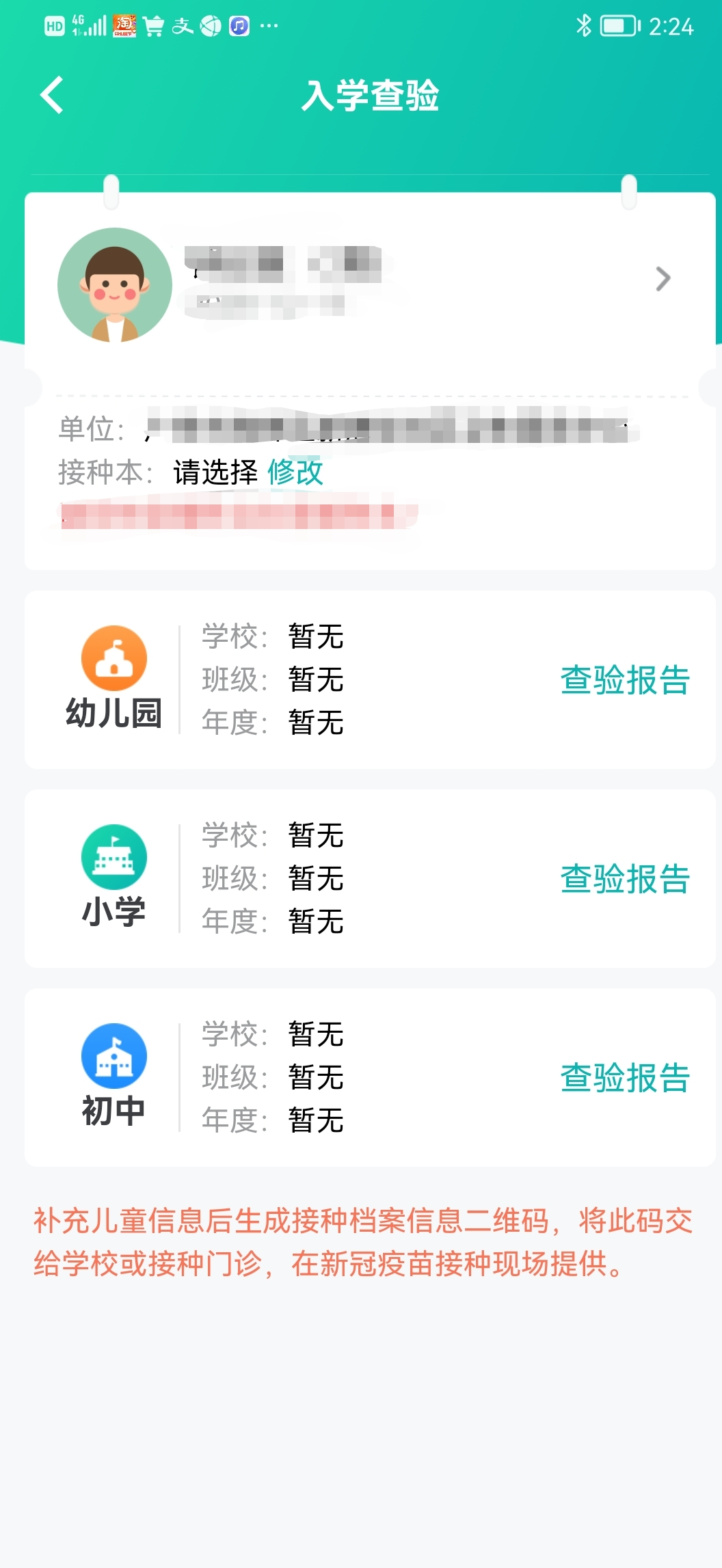The width and height of the screenshot is (722, 1568).
Task: Expand the status bar overflow dots
Action: [x=269, y=26]
